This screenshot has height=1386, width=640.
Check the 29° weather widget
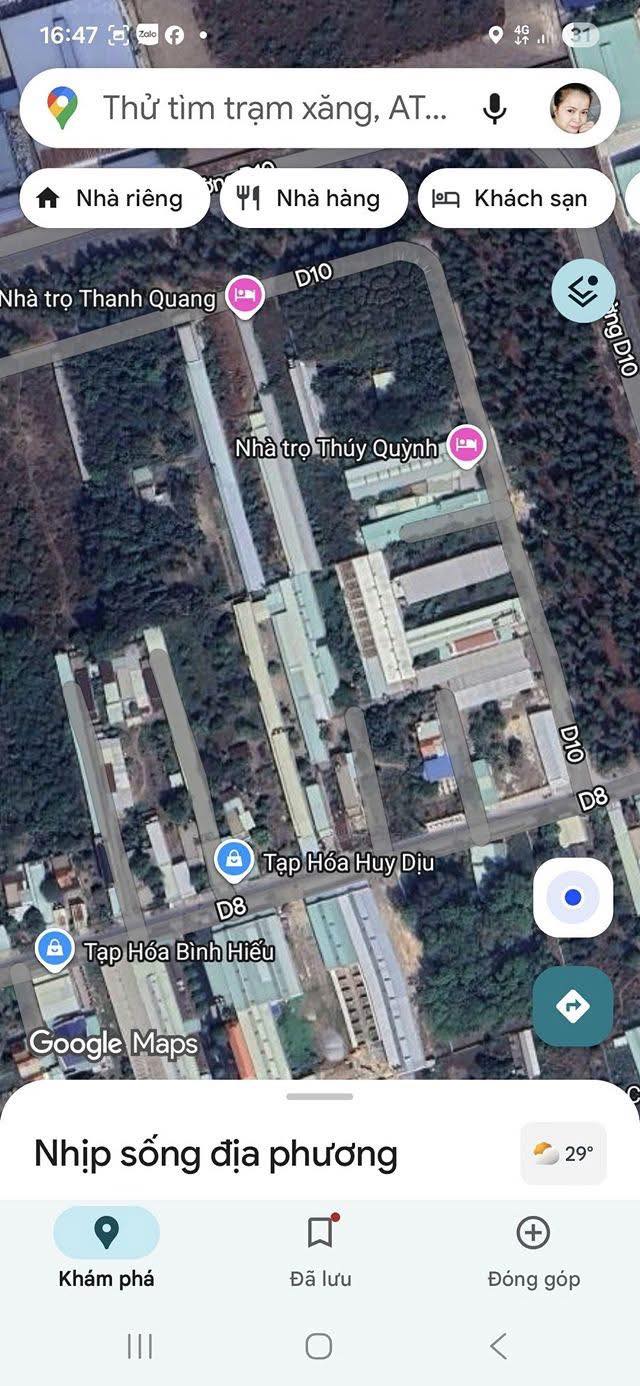[564, 1153]
